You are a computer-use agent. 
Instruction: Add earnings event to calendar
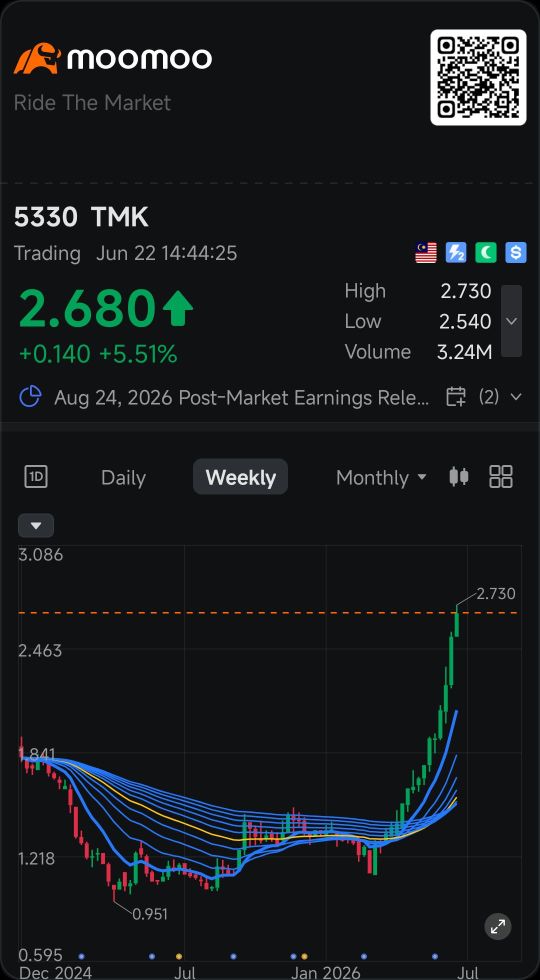pos(456,397)
